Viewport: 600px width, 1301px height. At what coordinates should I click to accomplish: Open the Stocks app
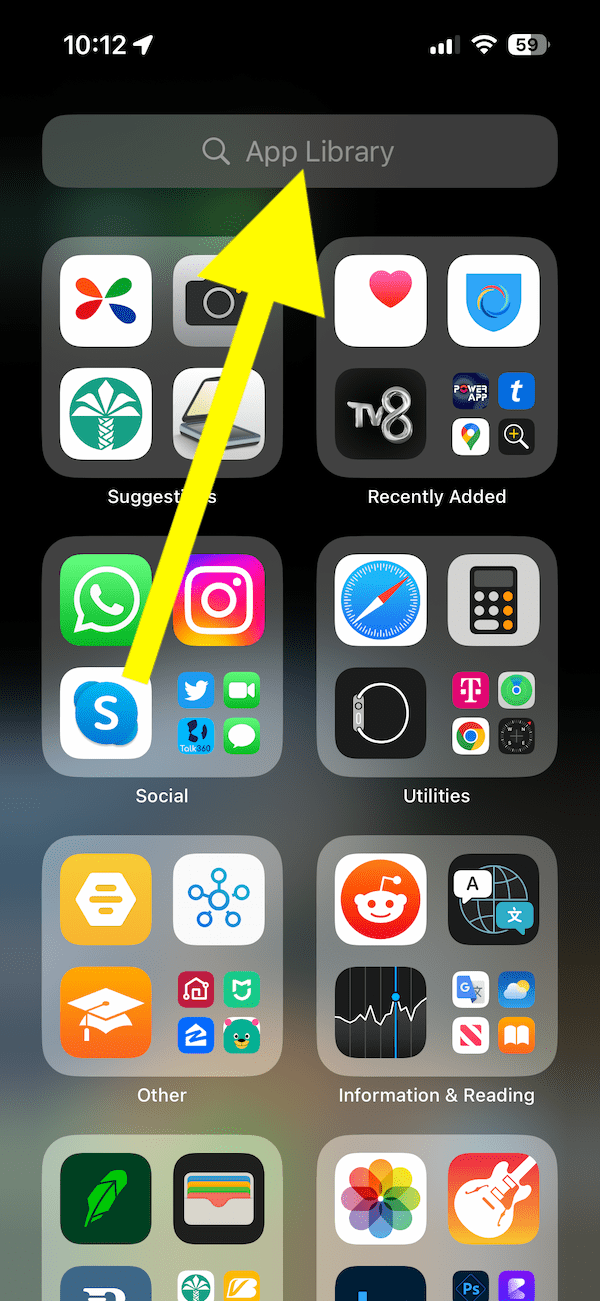[380, 1012]
